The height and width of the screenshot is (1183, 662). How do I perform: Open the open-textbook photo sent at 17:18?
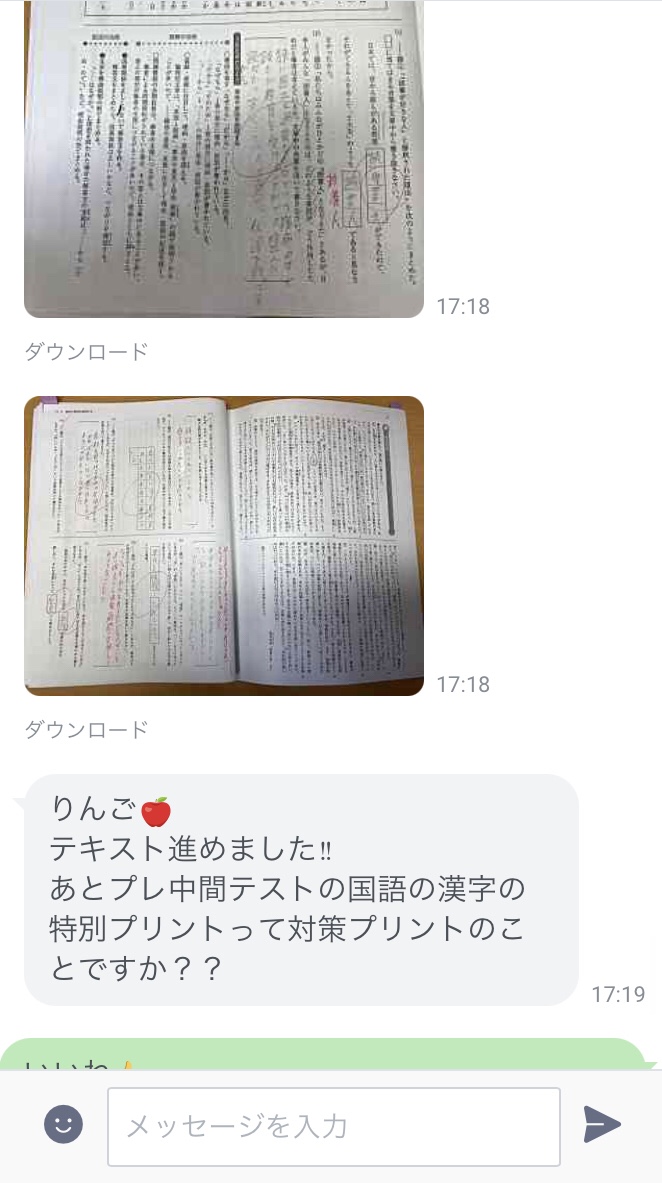coord(224,546)
